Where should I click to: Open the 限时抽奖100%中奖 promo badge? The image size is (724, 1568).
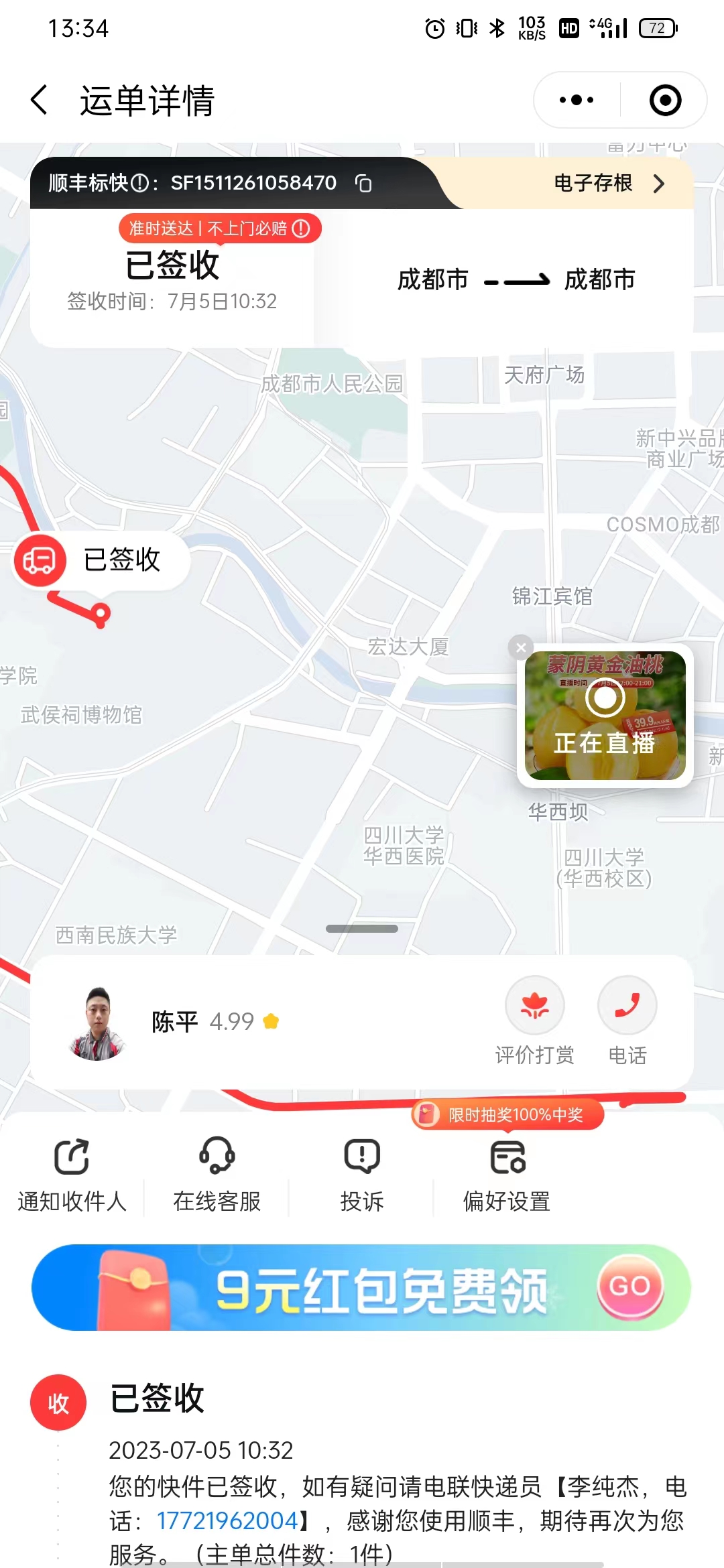point(507,1114)
